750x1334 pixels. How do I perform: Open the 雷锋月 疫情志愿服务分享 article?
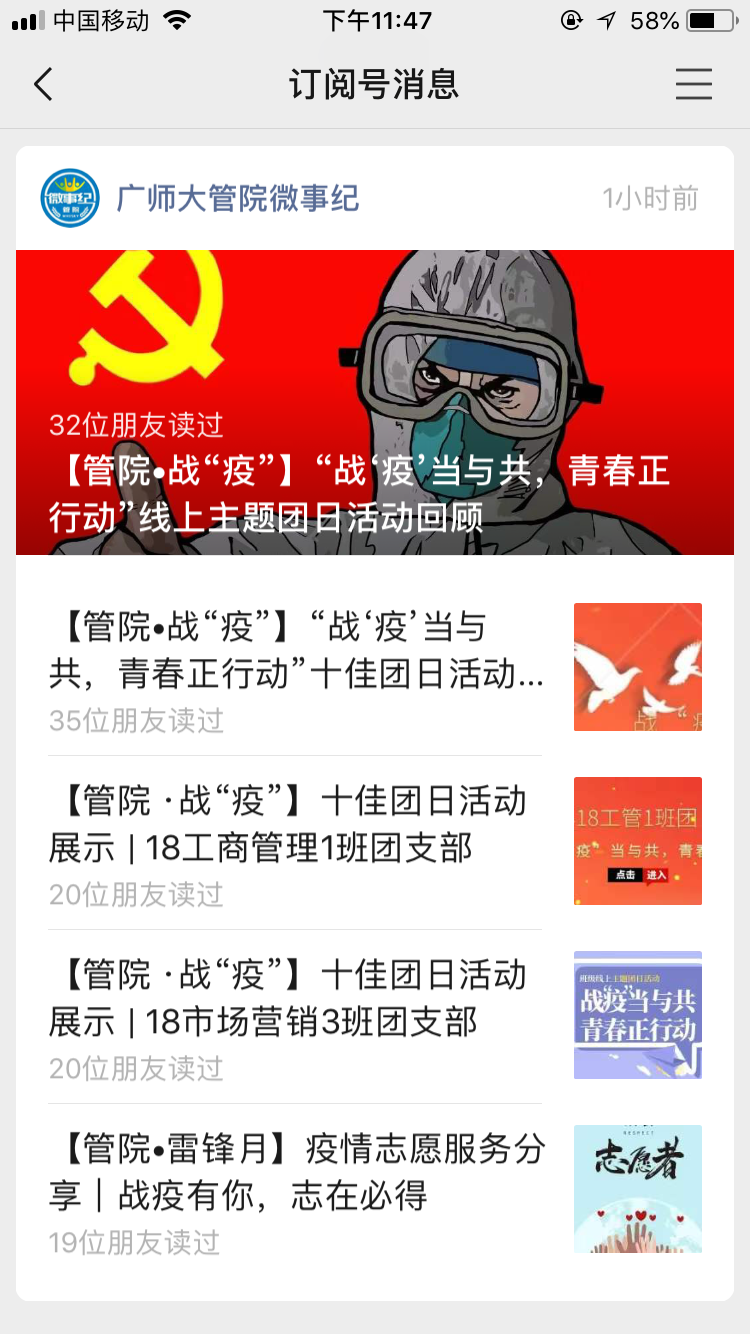(x=297, y=1174)
